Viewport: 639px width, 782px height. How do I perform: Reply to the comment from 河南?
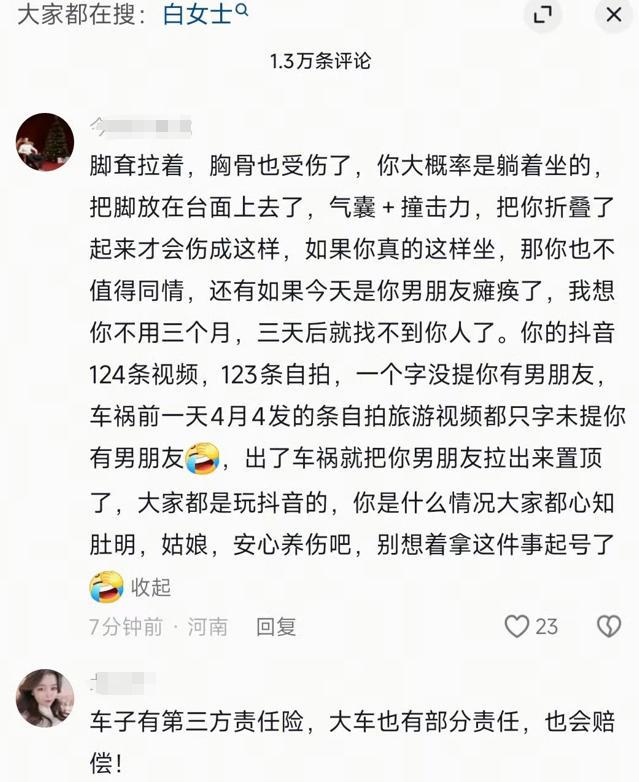coord(276,627)
